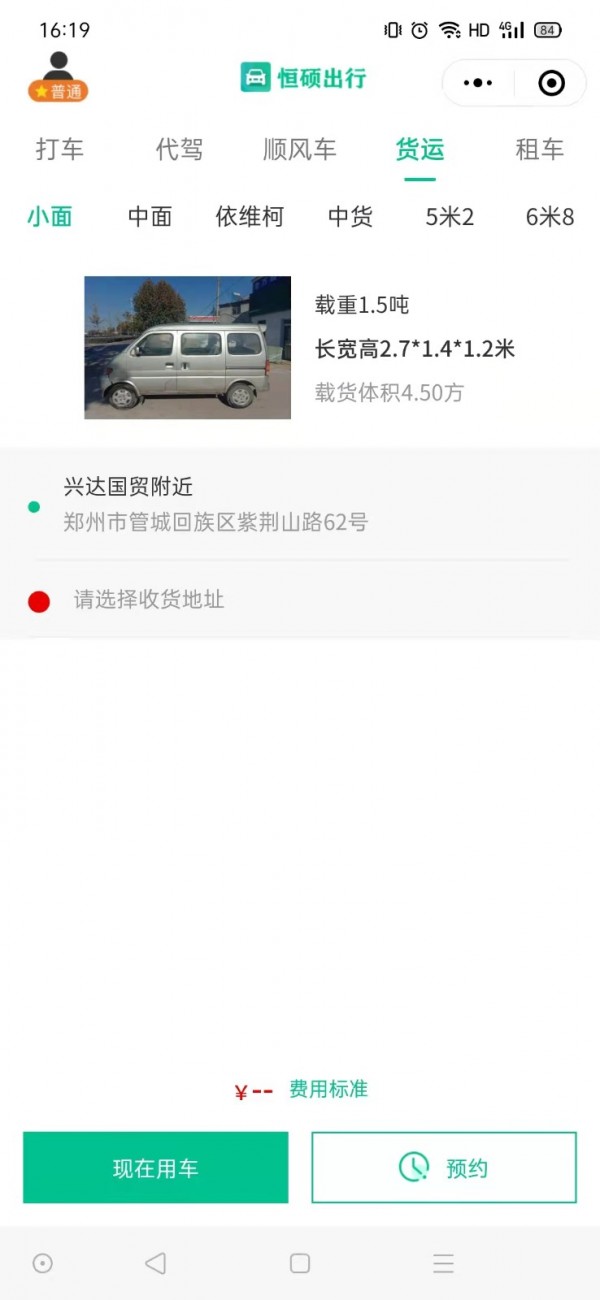Switch to the 打车 tab
Viewport: 600px width, 1300px height.
pos(60,150)
